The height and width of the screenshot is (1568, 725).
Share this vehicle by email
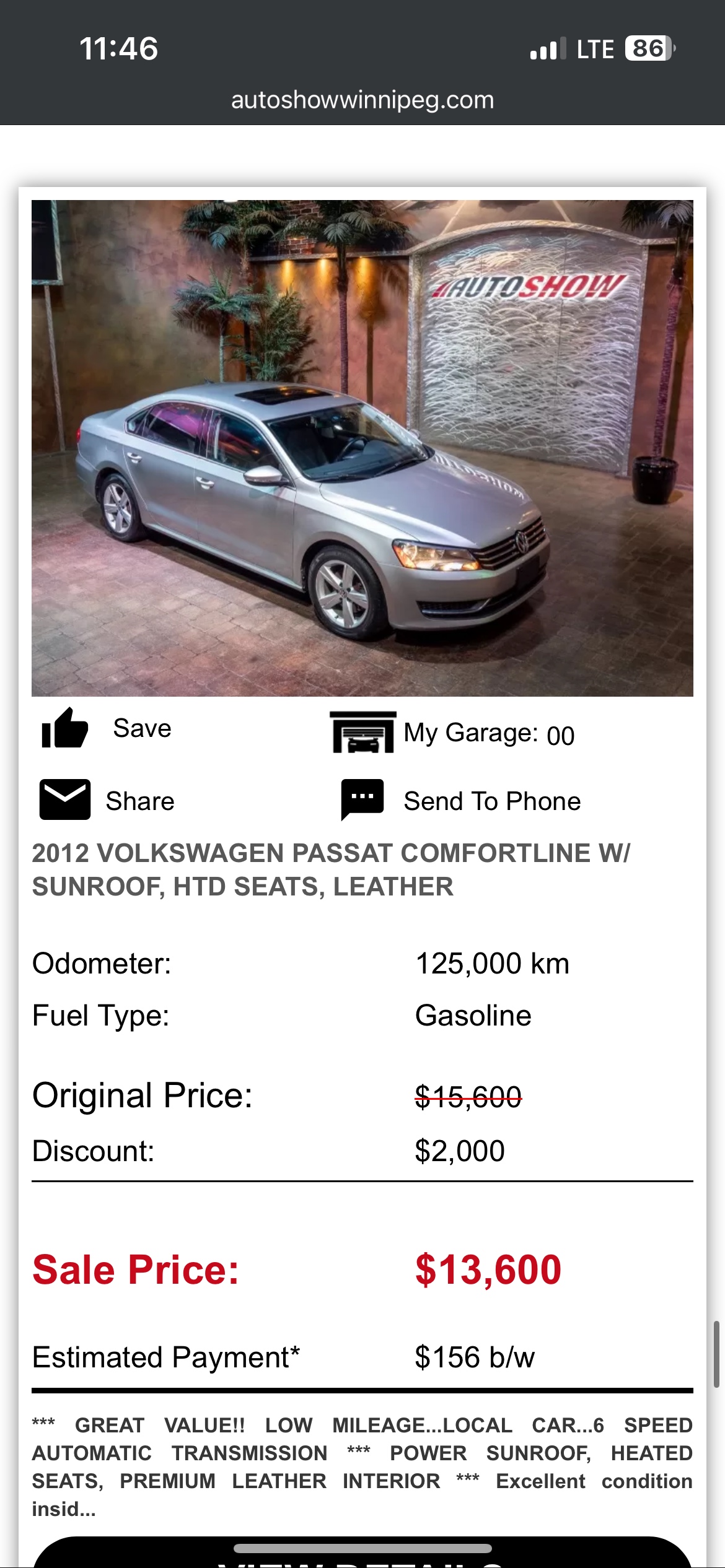[107, 800]
